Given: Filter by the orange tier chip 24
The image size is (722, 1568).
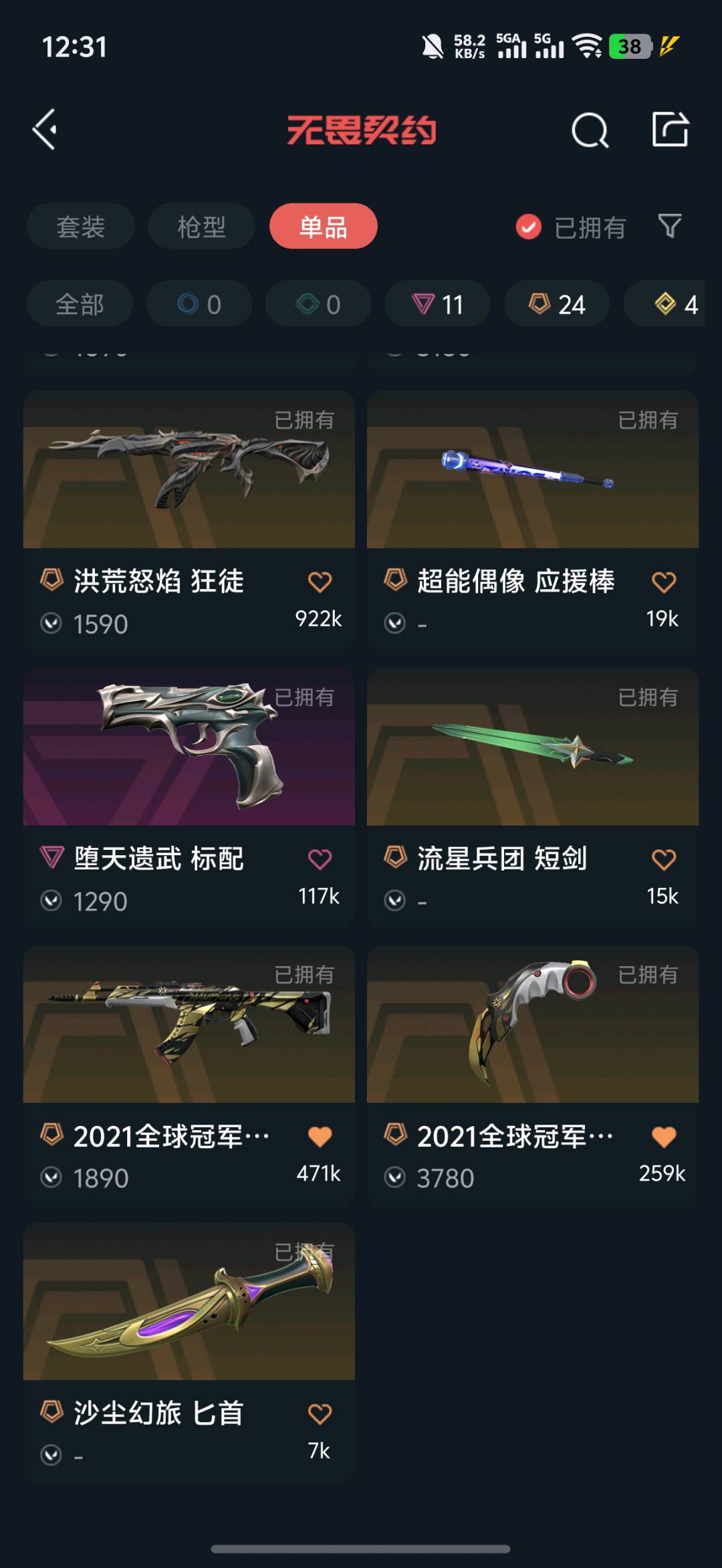Looking at the screenshot, I should (x=556, y=304).
